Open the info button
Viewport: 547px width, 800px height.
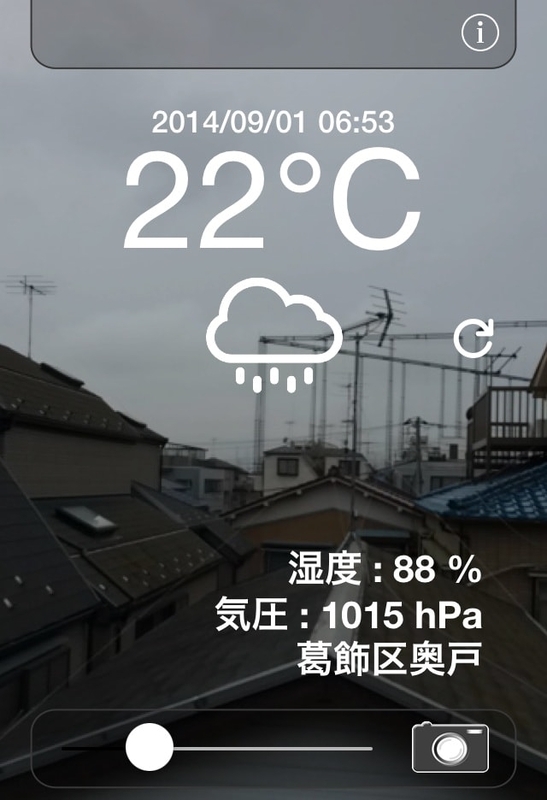tap(480, 33)
